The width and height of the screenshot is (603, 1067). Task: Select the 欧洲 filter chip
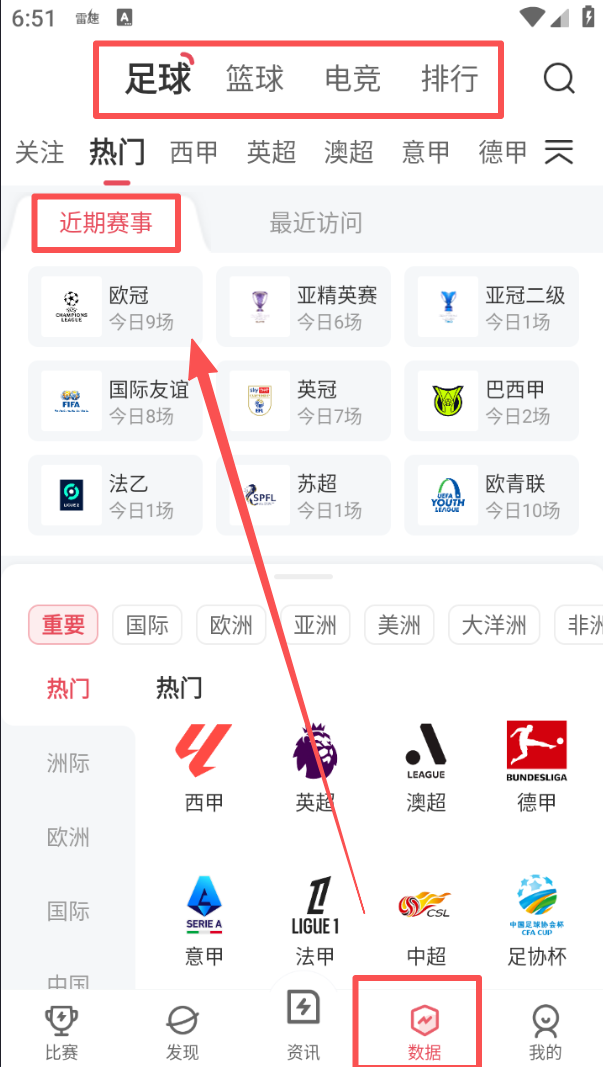pyautogui.click(x=231, y=626)
